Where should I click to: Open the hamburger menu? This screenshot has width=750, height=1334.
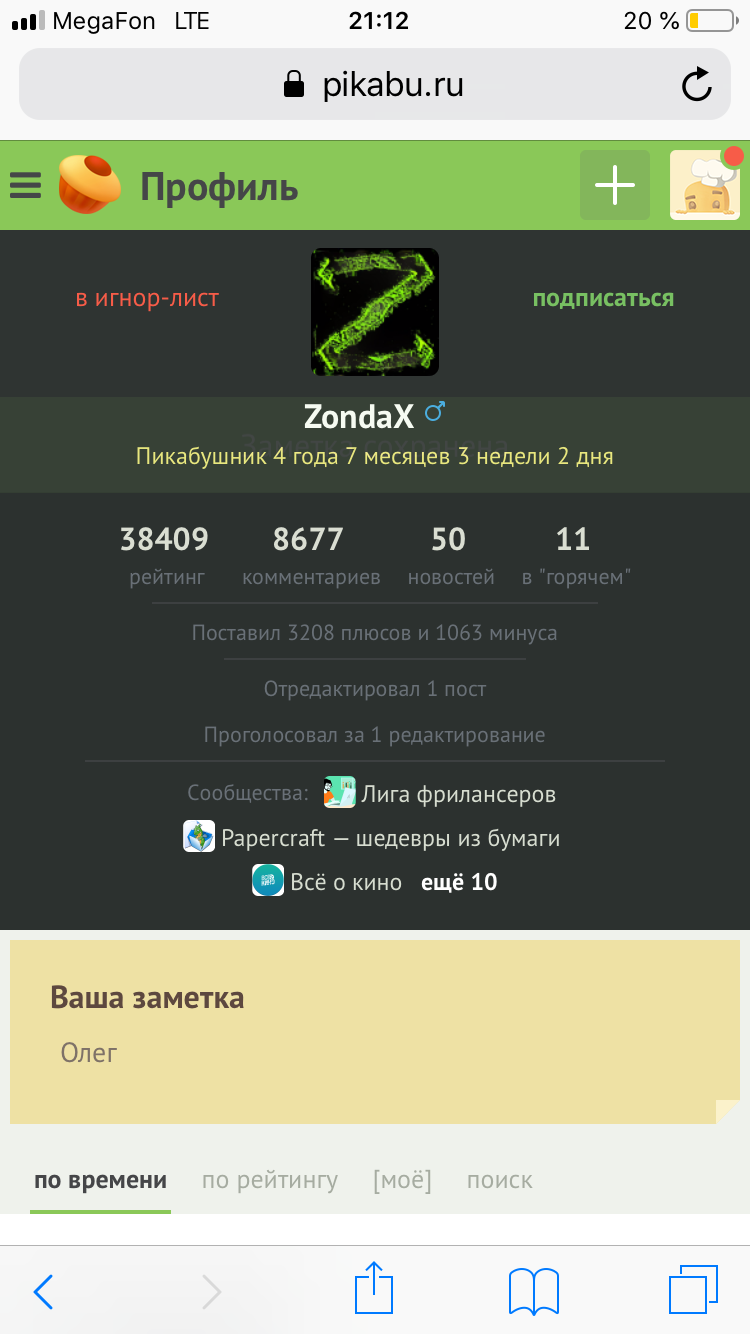[25, 186]
